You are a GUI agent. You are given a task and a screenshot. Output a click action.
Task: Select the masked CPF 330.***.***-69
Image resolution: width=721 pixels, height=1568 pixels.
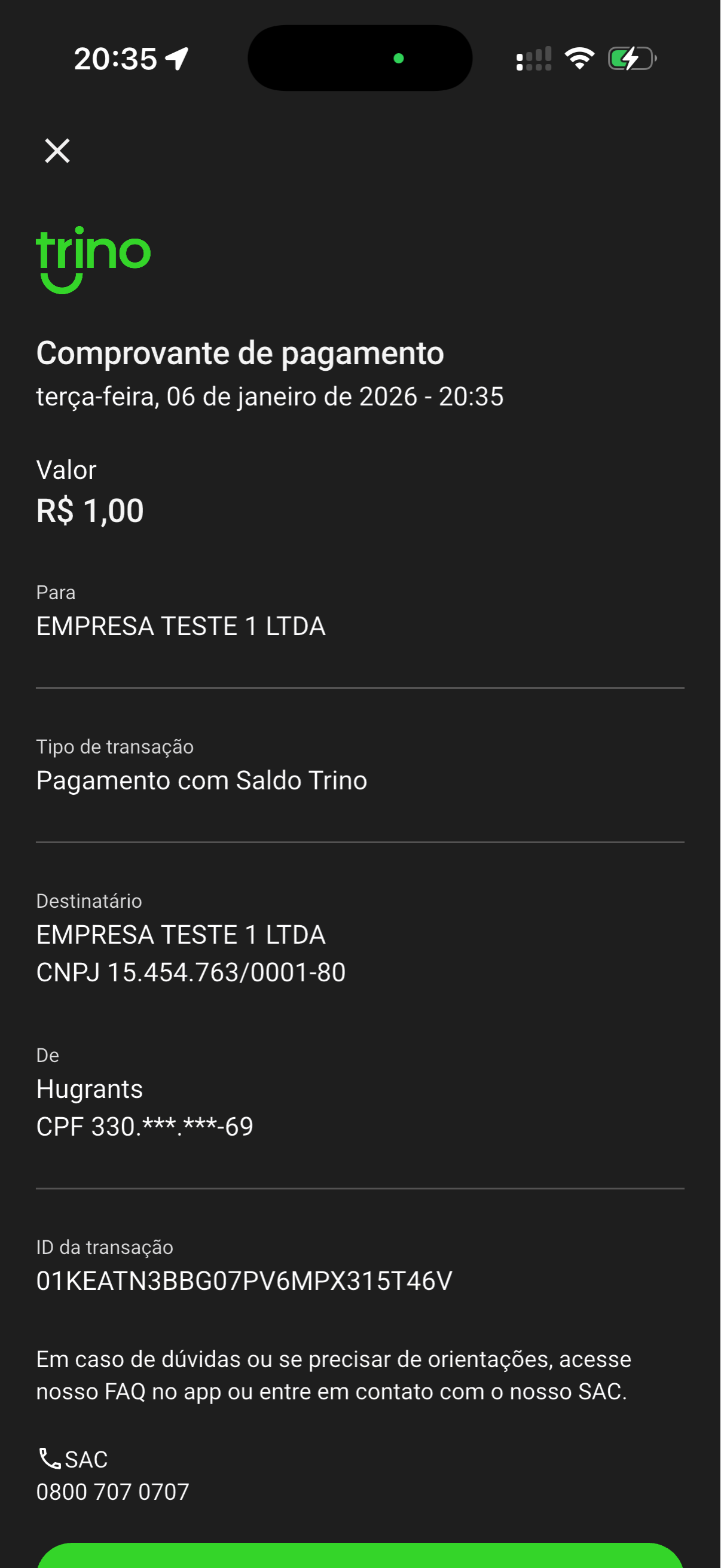tap(145, 1127)
